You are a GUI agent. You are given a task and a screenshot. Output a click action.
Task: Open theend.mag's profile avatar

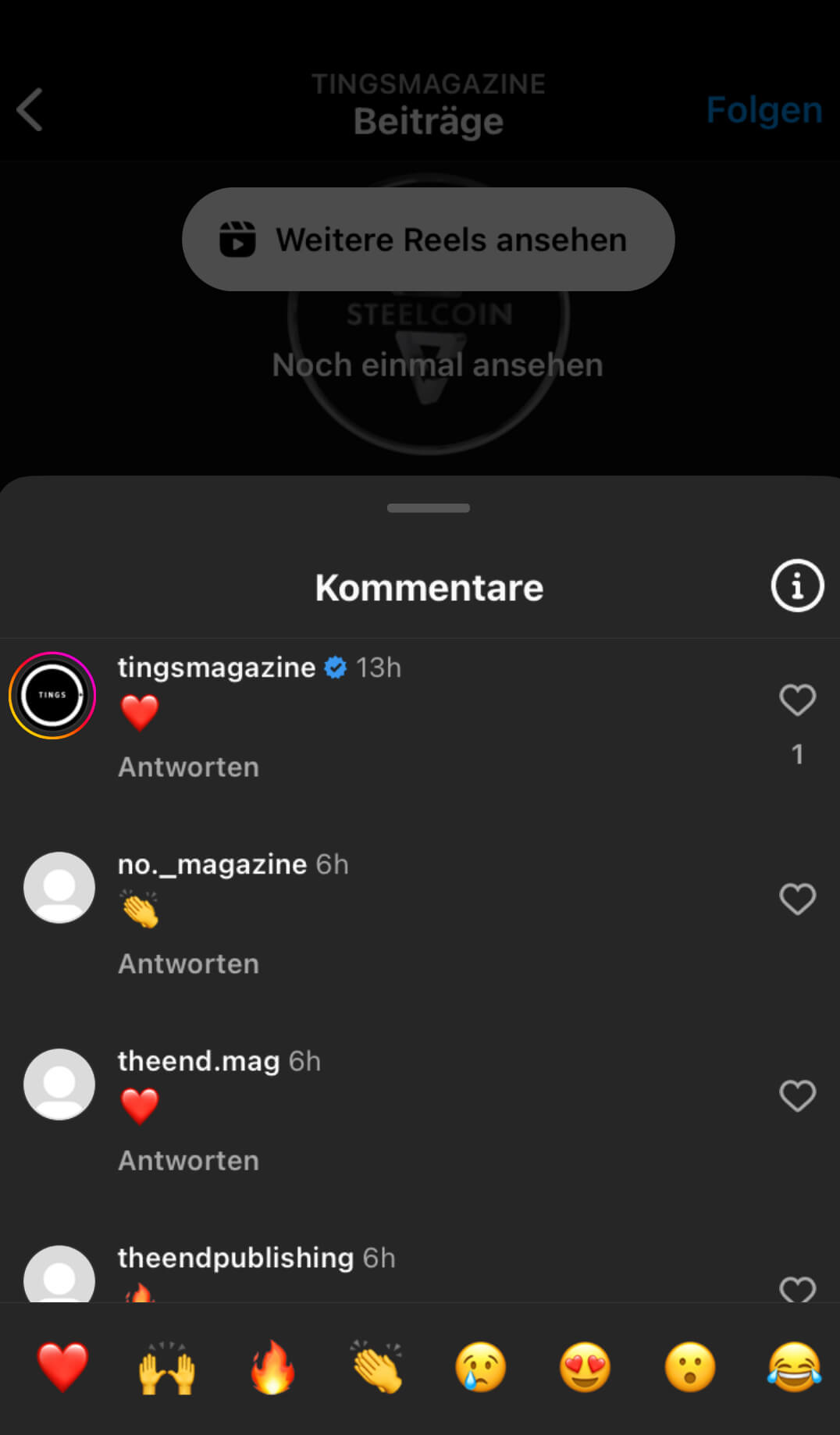coord(59,1084)
